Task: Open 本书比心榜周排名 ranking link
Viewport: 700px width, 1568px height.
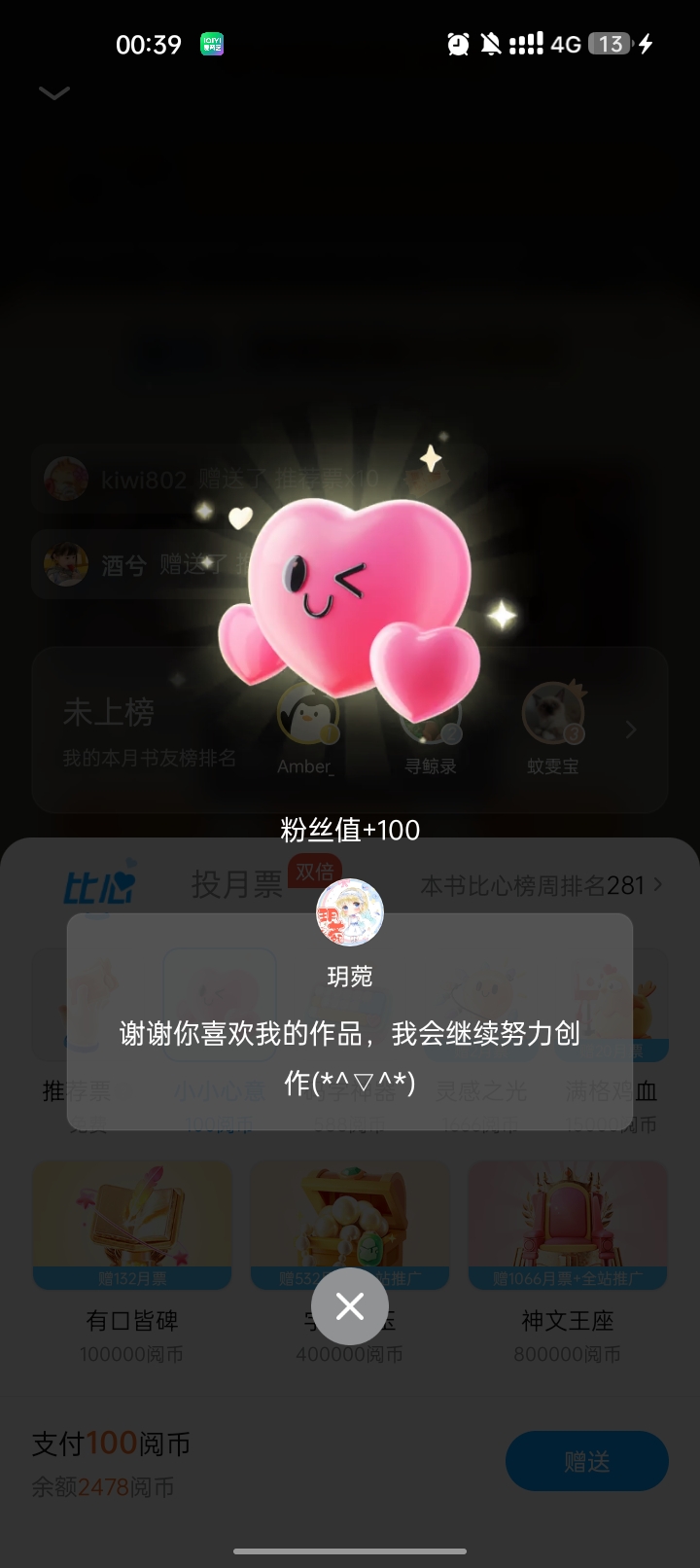Action: [542, 885]
